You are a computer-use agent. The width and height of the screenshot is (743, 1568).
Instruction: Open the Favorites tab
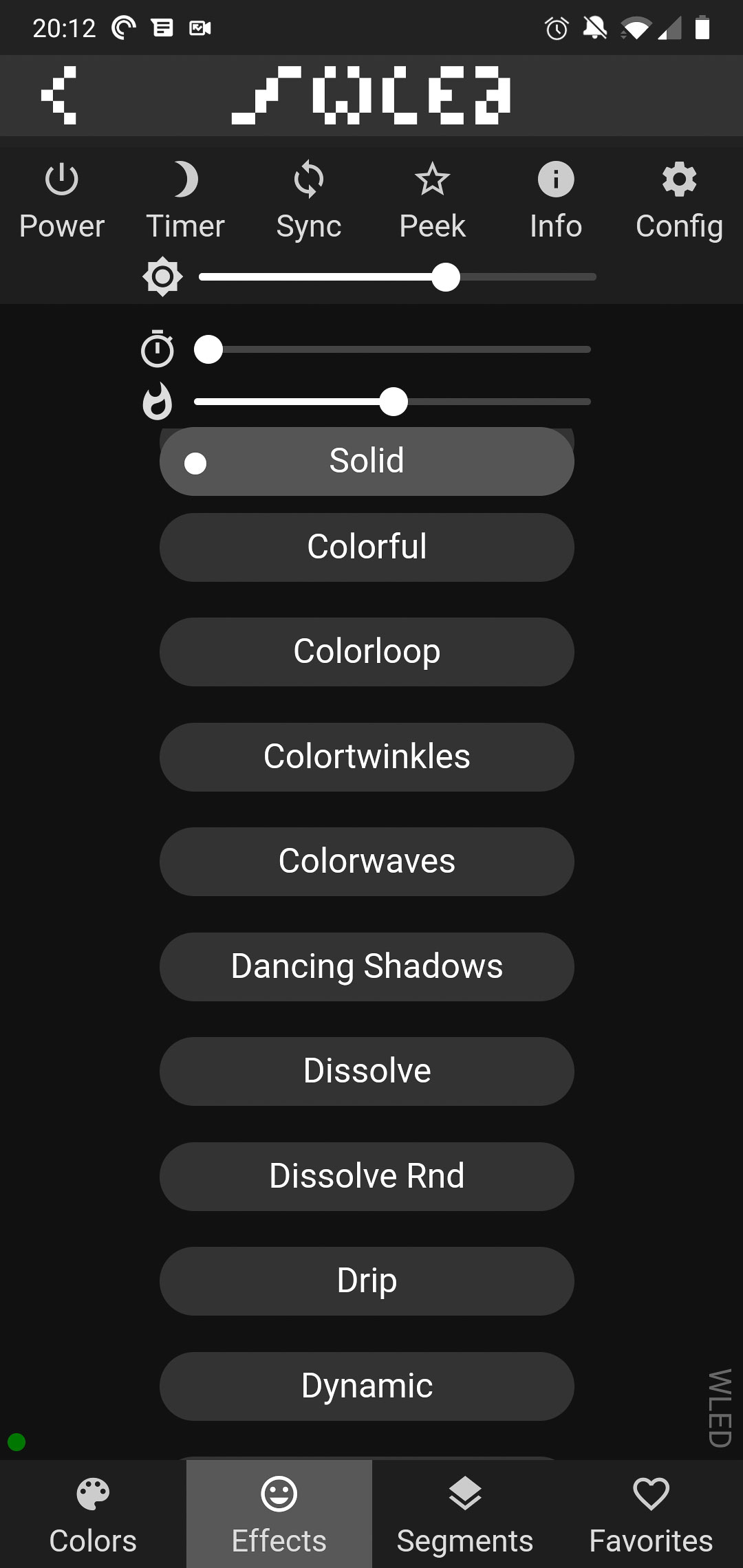(x=651, y=1514)
